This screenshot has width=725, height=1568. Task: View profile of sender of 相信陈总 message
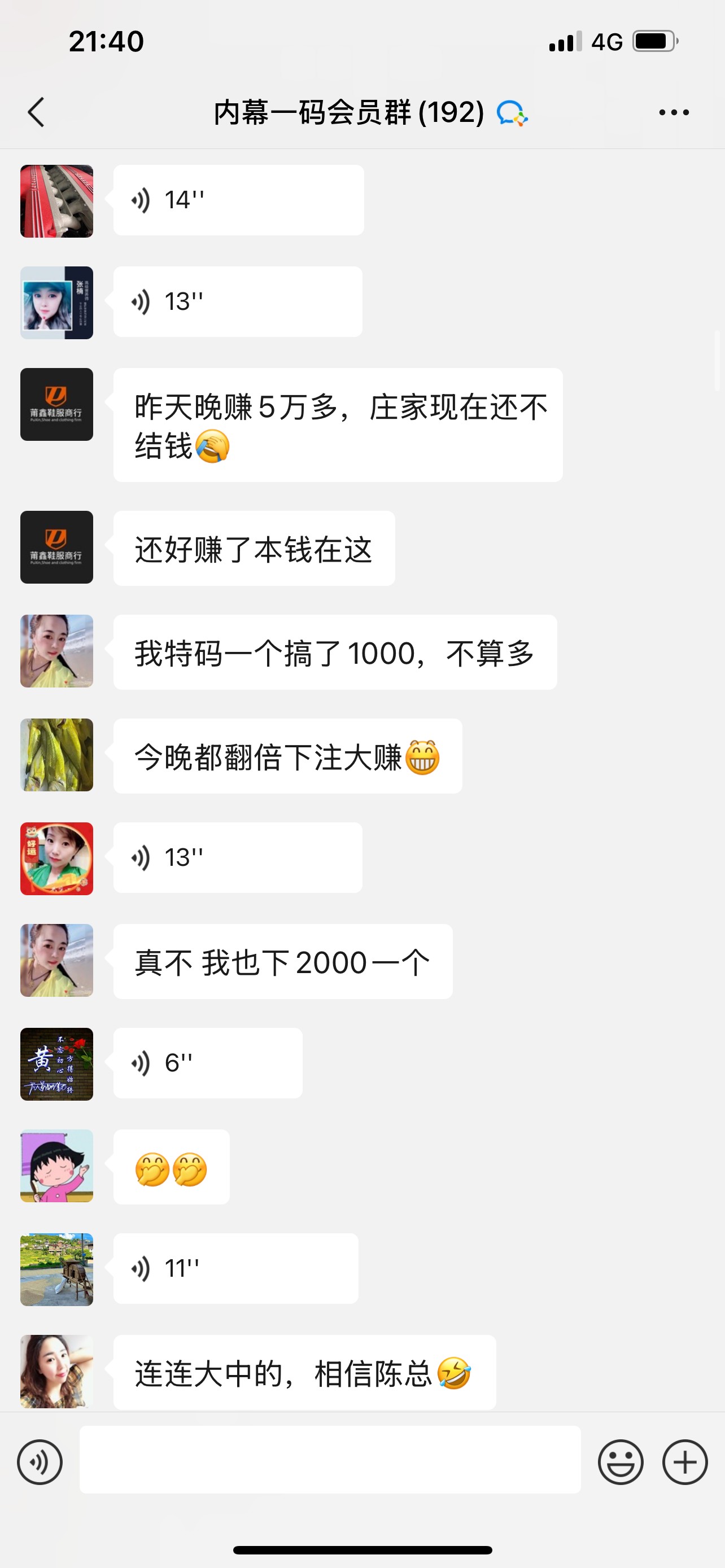point(56,1371)
